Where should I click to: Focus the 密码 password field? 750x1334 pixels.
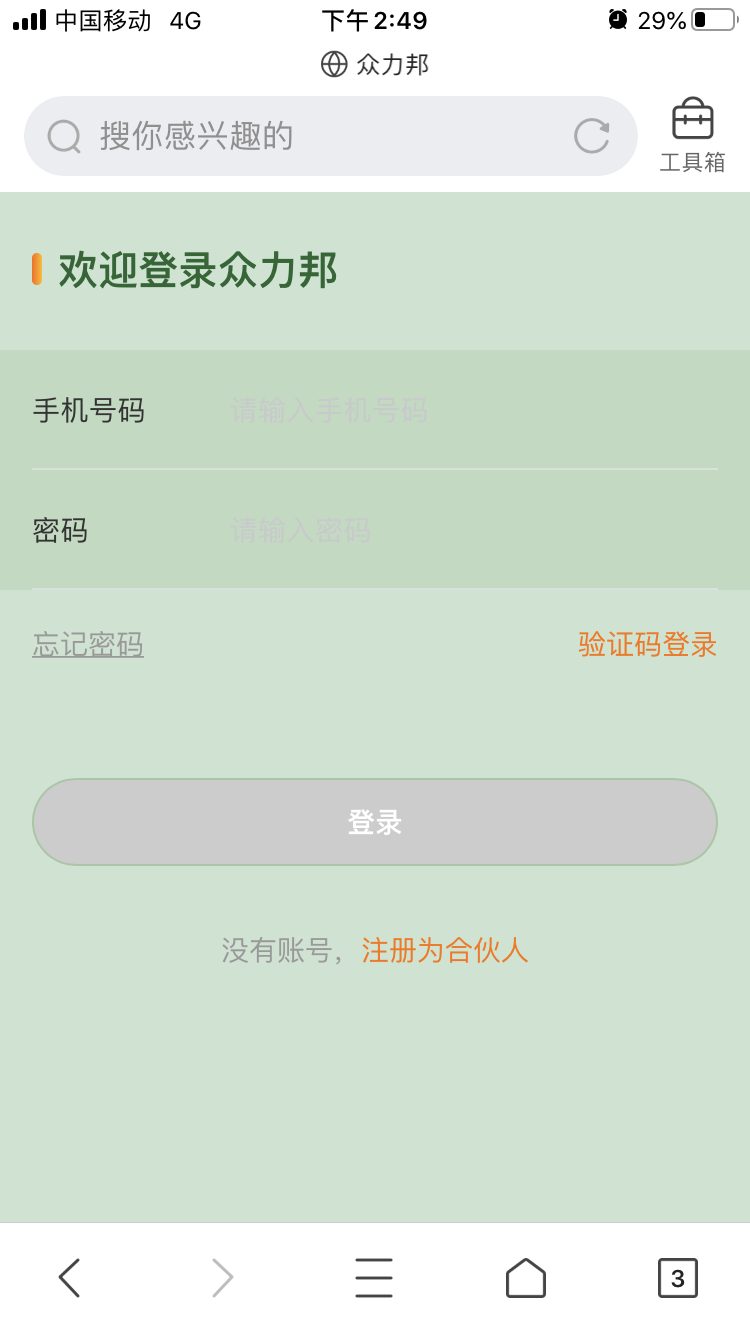tap(470, 530)
